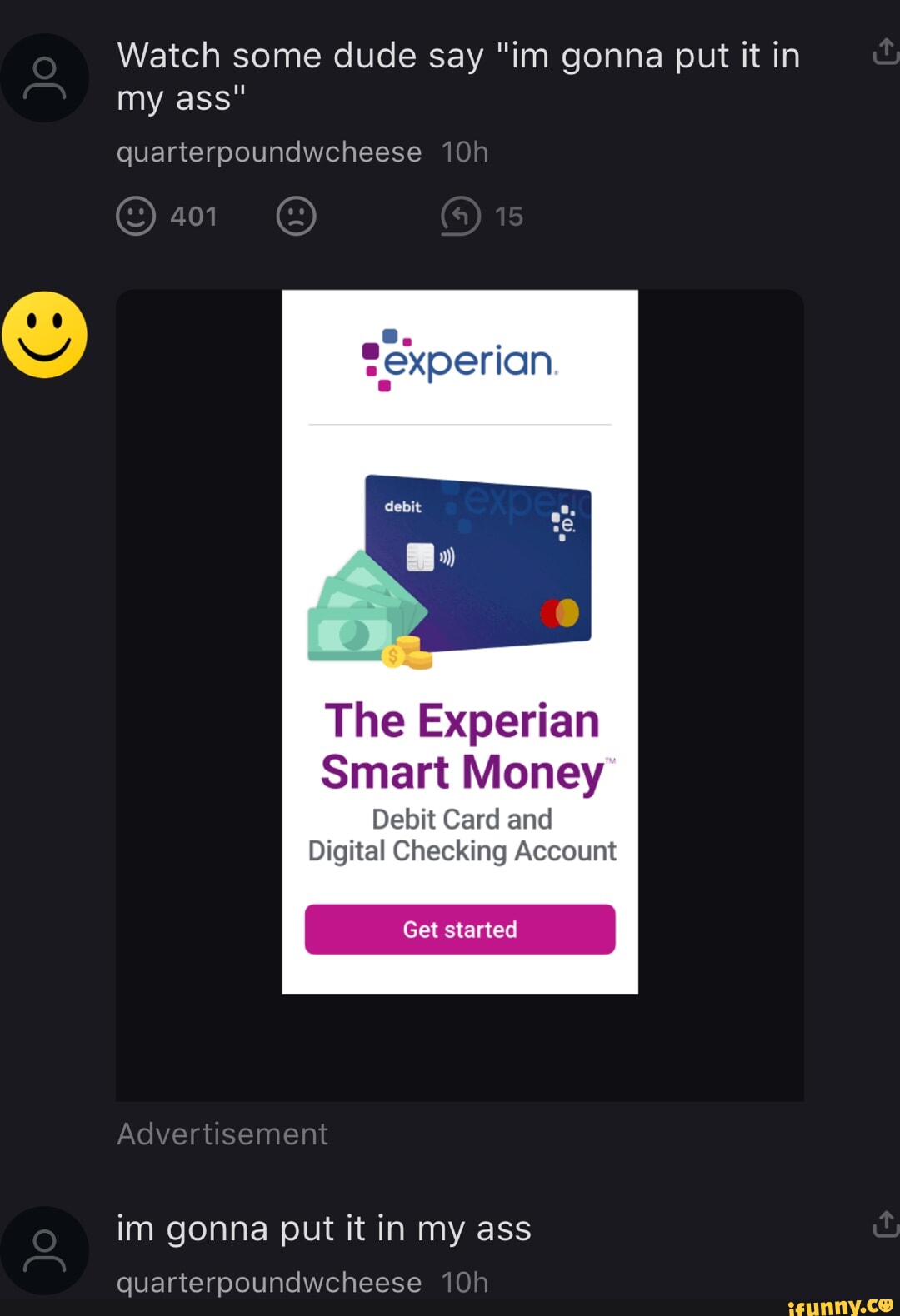Image resolution: width=900 pixels, height=1316 pixels.
Task: Tap Get started on the Experian ad
Action: [x=460, y=929]
